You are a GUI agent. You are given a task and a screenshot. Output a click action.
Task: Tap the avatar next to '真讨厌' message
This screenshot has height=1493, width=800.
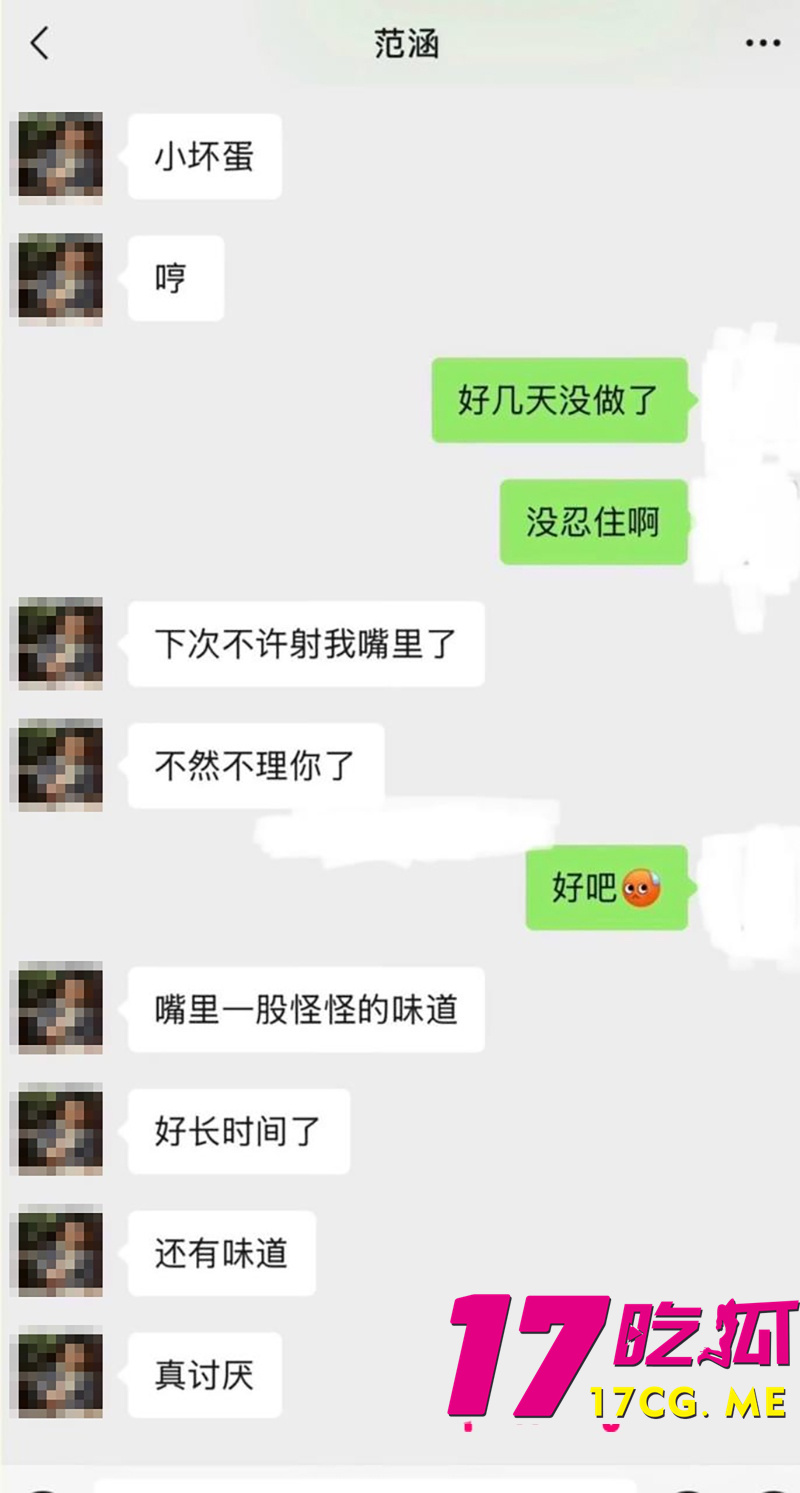coord(57,1374)
